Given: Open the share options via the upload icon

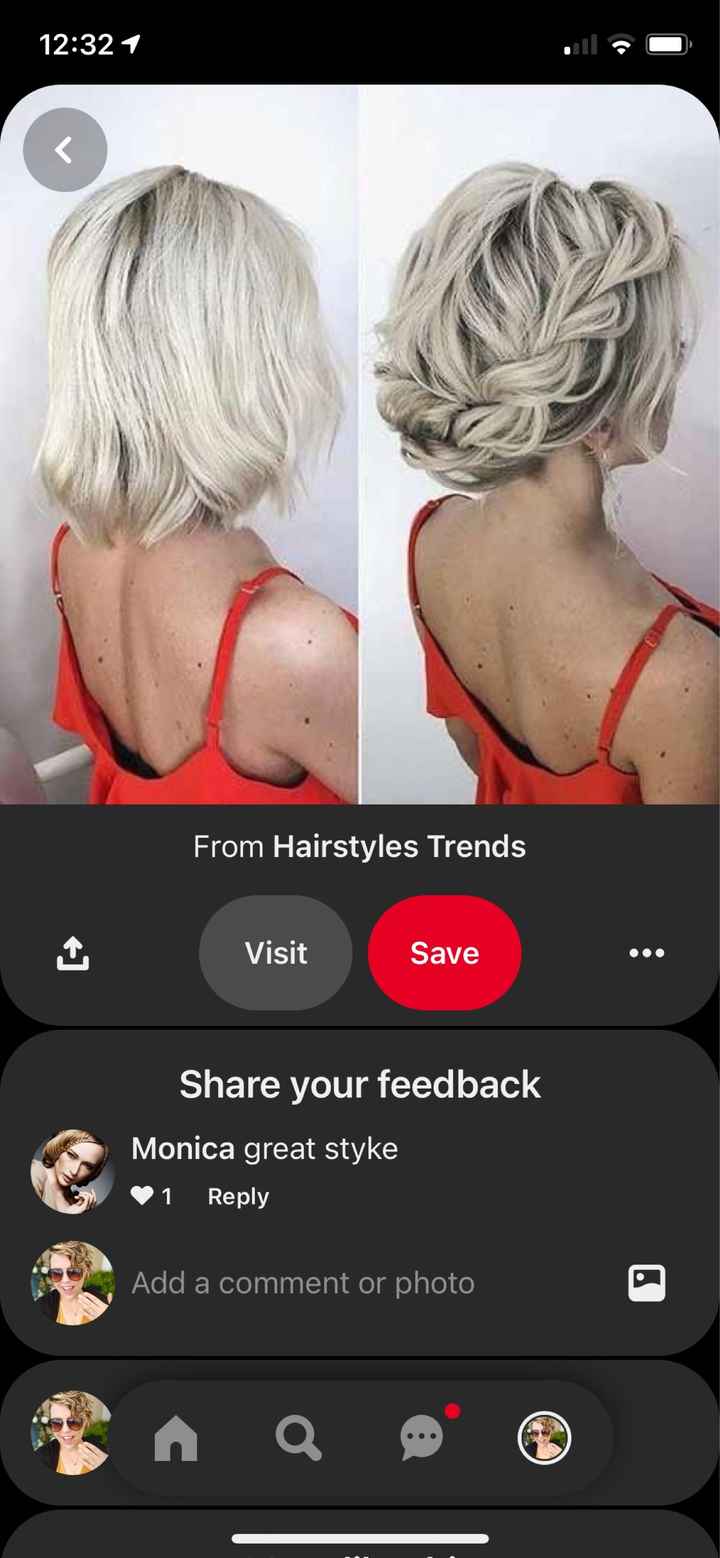Looking at the screenshot, I should 71,952.
